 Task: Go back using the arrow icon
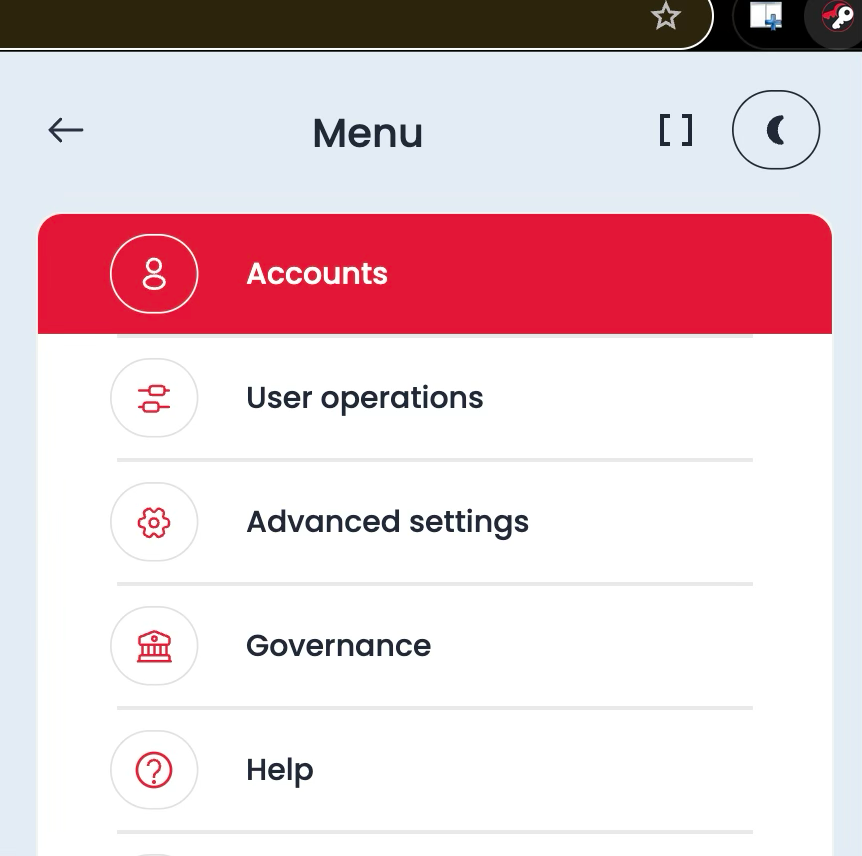tap(66, 130)
